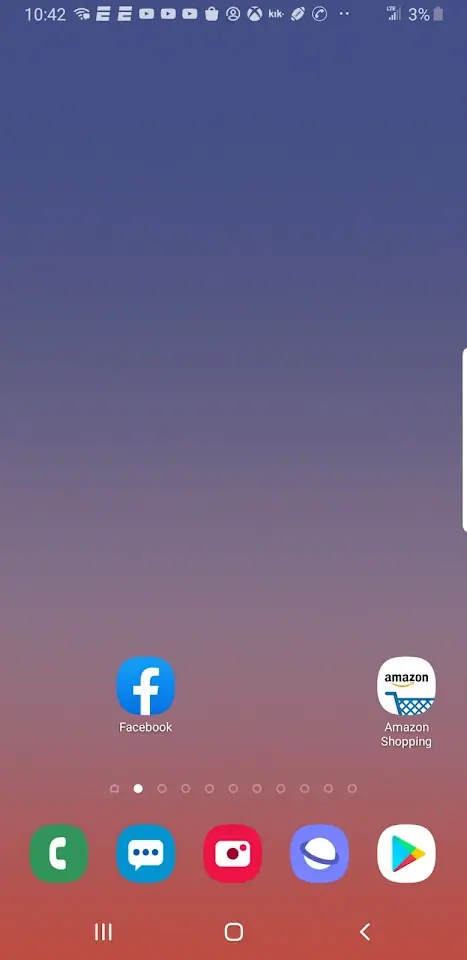Open the Messages app
Viewport: 467px width, 960px height.
(146, 853)
